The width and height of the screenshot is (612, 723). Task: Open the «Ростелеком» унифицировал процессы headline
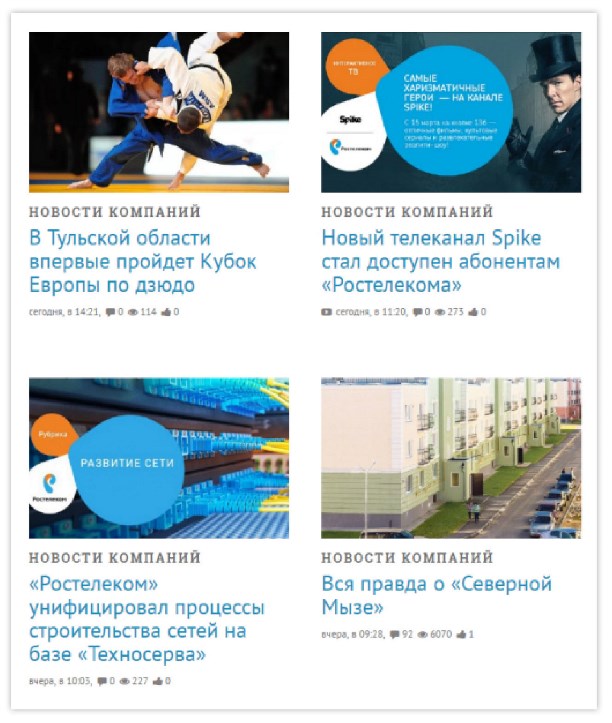(x=147, y=620)
